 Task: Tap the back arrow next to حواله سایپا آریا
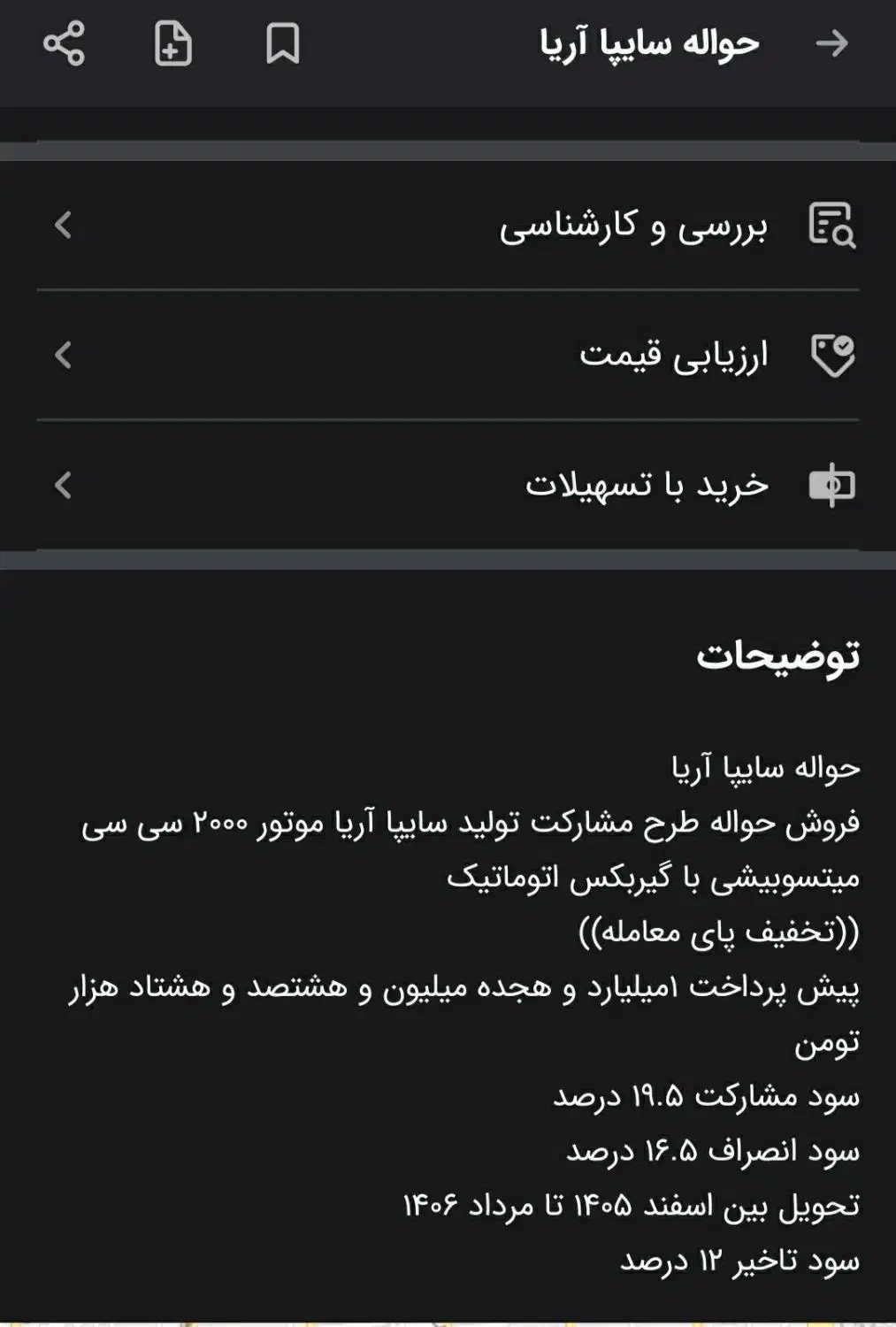pos(831,43)
